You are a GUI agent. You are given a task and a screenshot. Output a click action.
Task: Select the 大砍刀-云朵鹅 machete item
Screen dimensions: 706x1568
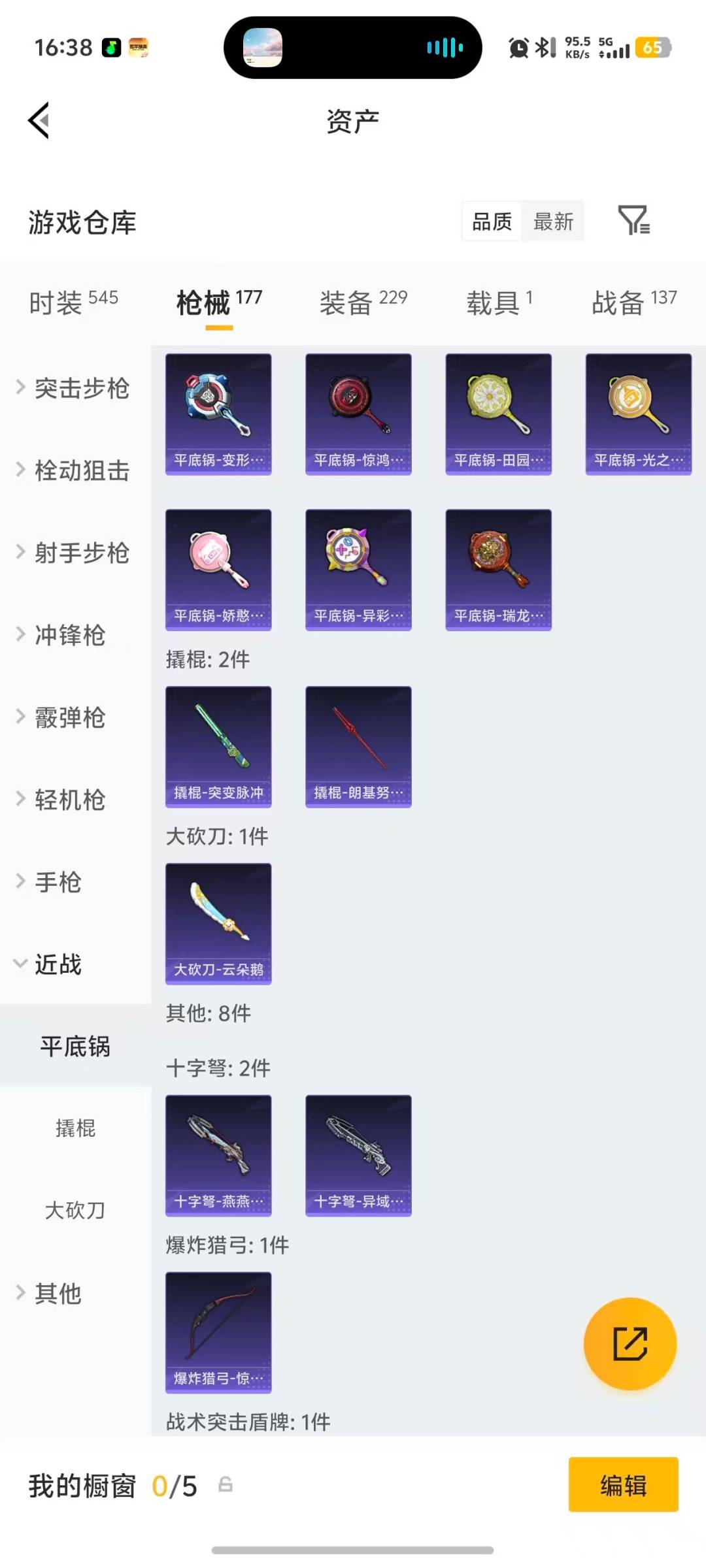tap(218, 922)
